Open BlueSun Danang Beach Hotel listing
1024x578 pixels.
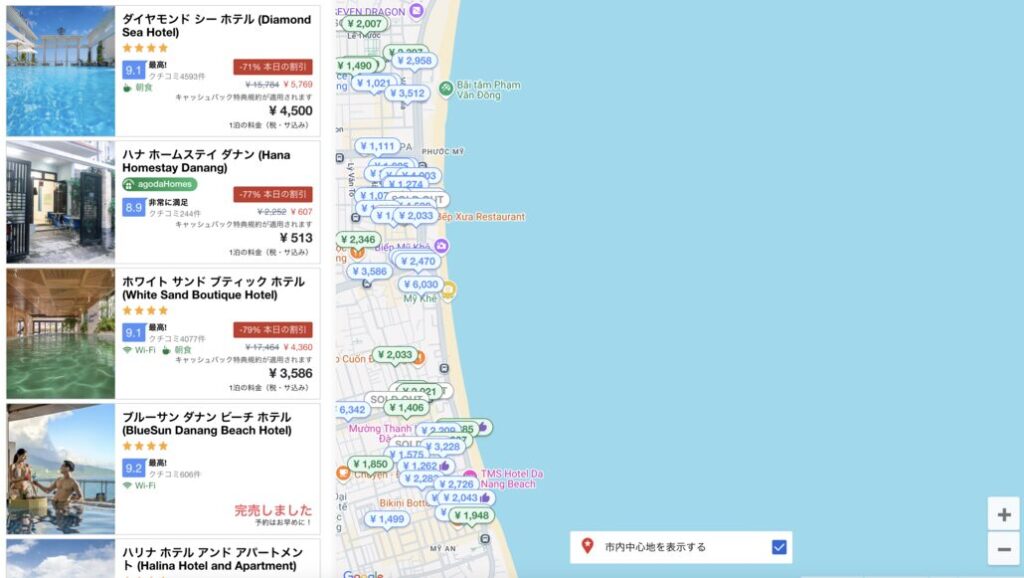[x=206, y=423]
